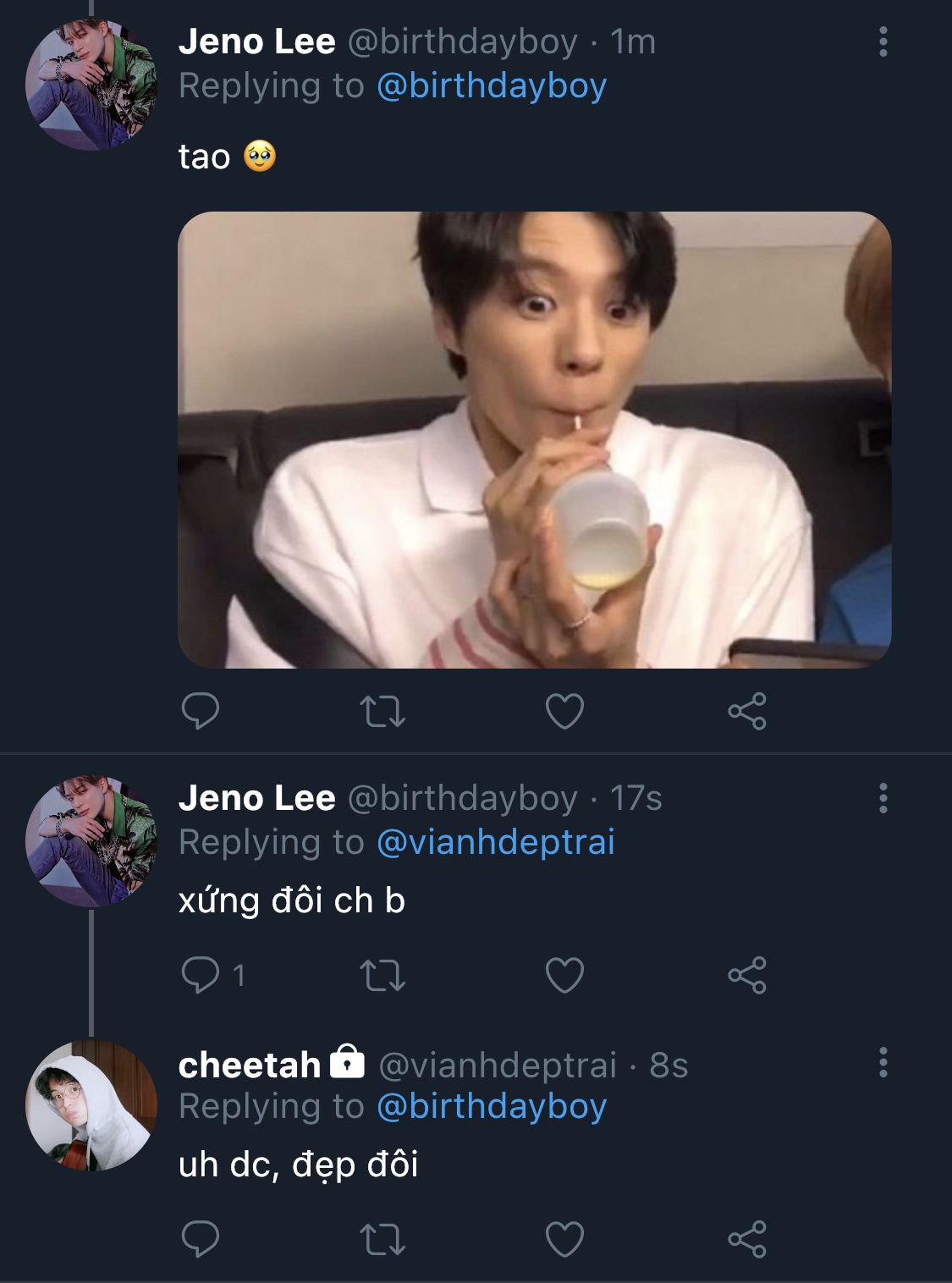Like the "xứng đôi ch b" tweet
952x1283 pixels.
[x=564, y=975]
